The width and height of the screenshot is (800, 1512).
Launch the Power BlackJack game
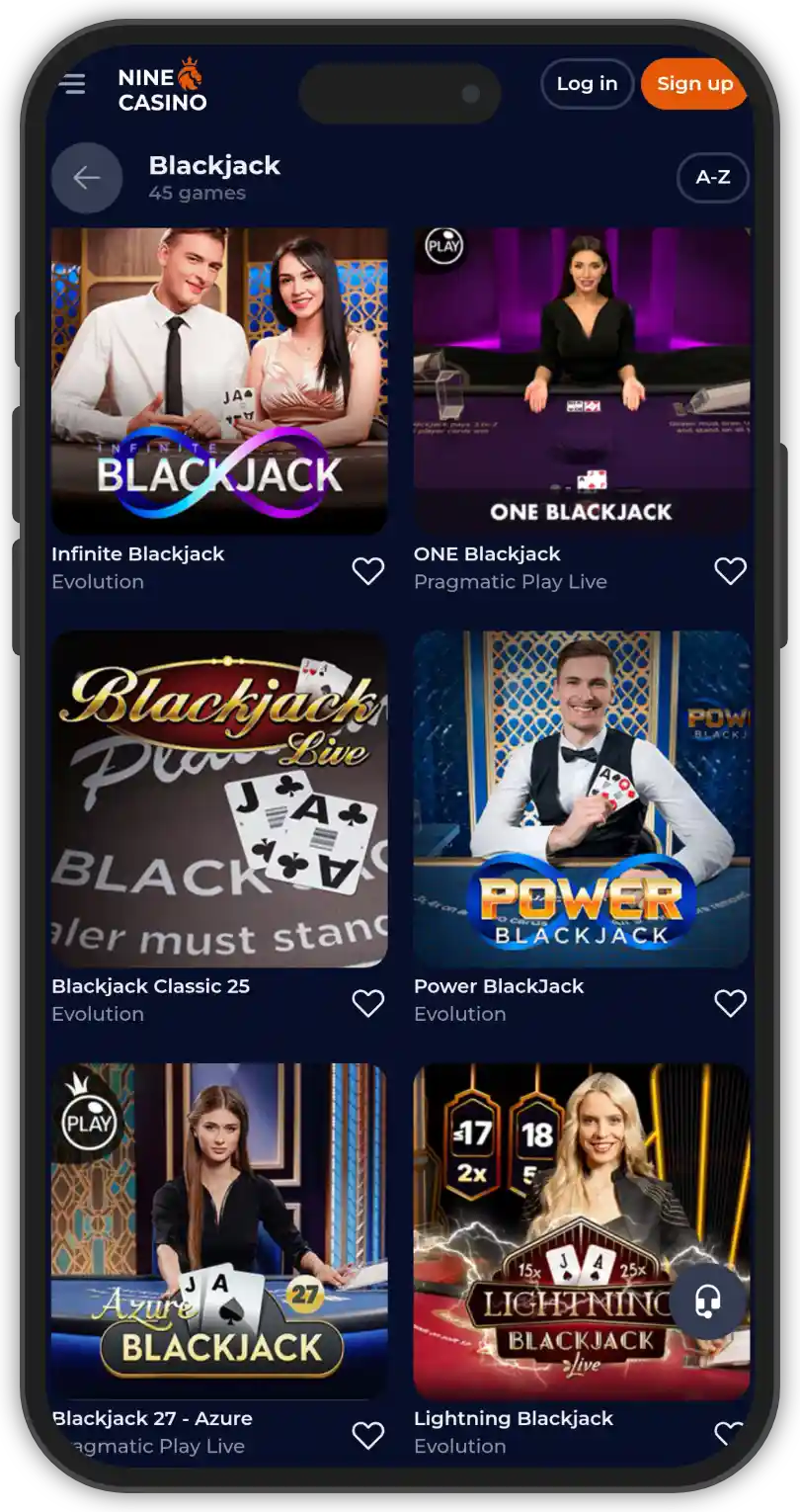[x=582, y=798]
